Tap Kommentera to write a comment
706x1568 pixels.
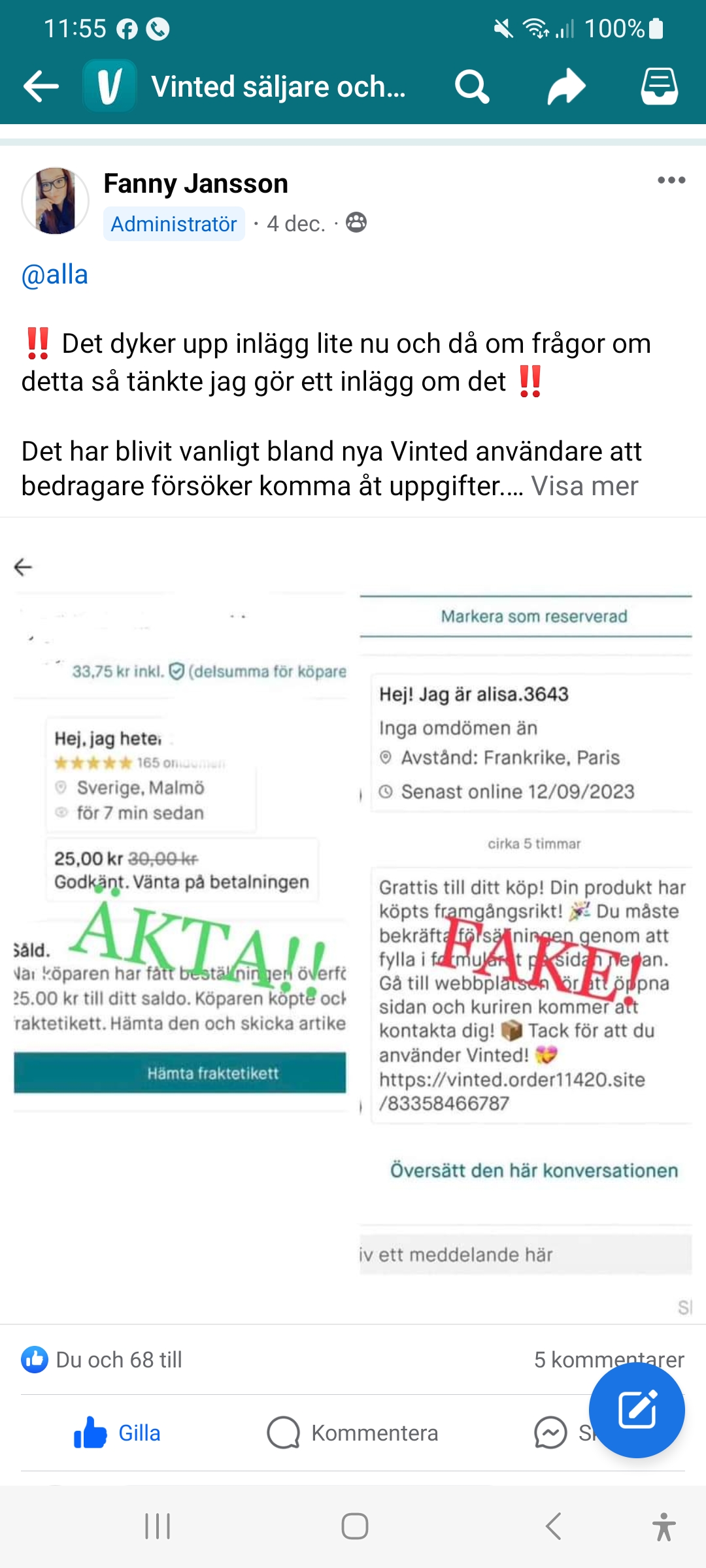[353, 1433]
